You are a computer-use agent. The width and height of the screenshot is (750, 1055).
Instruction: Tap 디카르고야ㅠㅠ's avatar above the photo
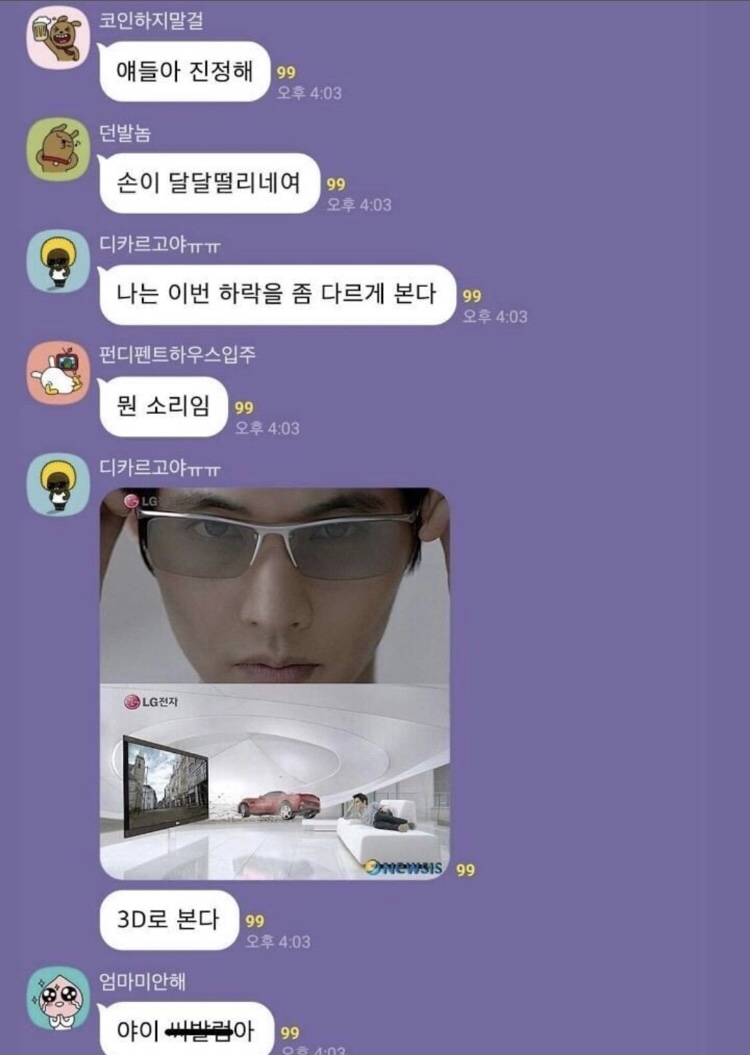[x=58, y=484]
